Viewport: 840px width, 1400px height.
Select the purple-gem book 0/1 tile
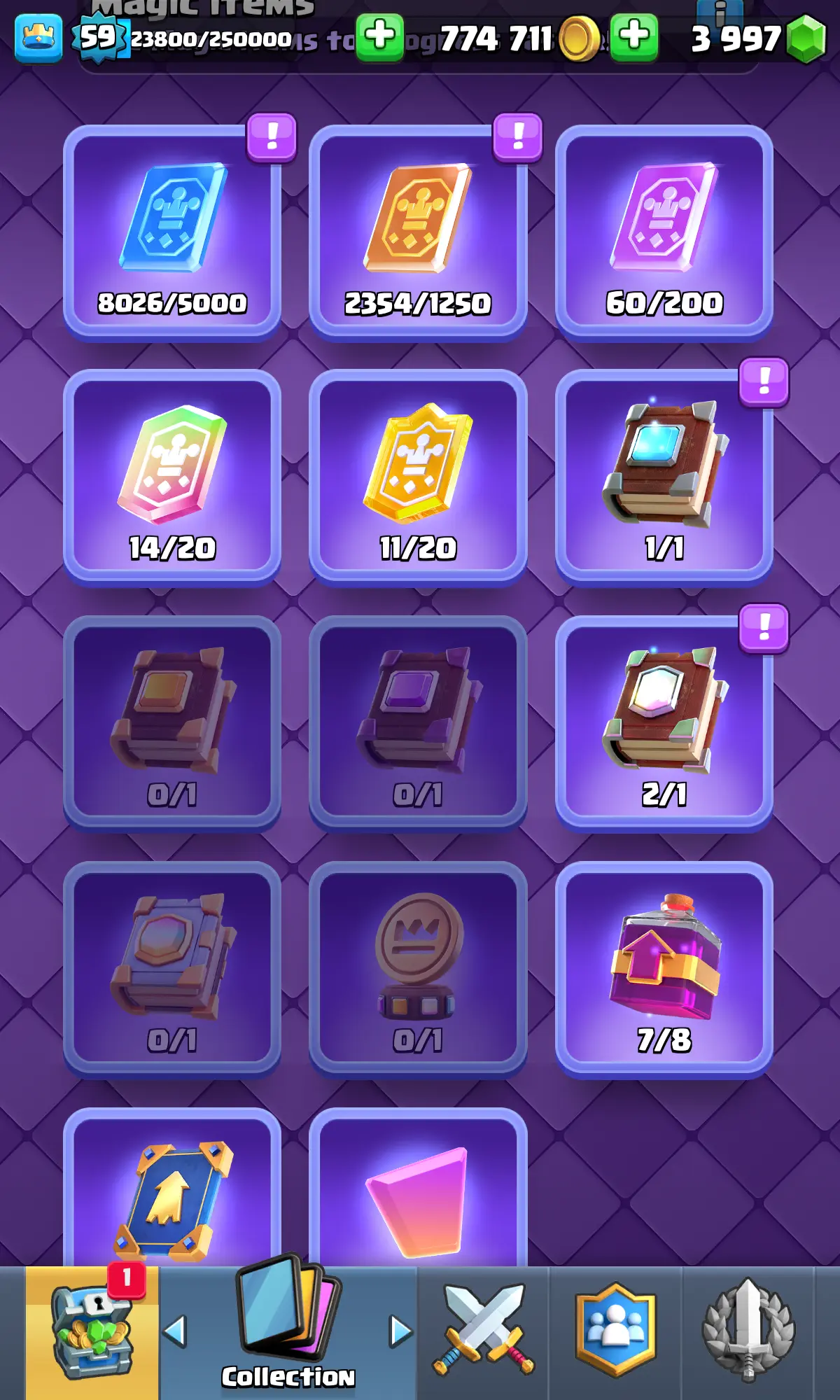tap(418, 722)
